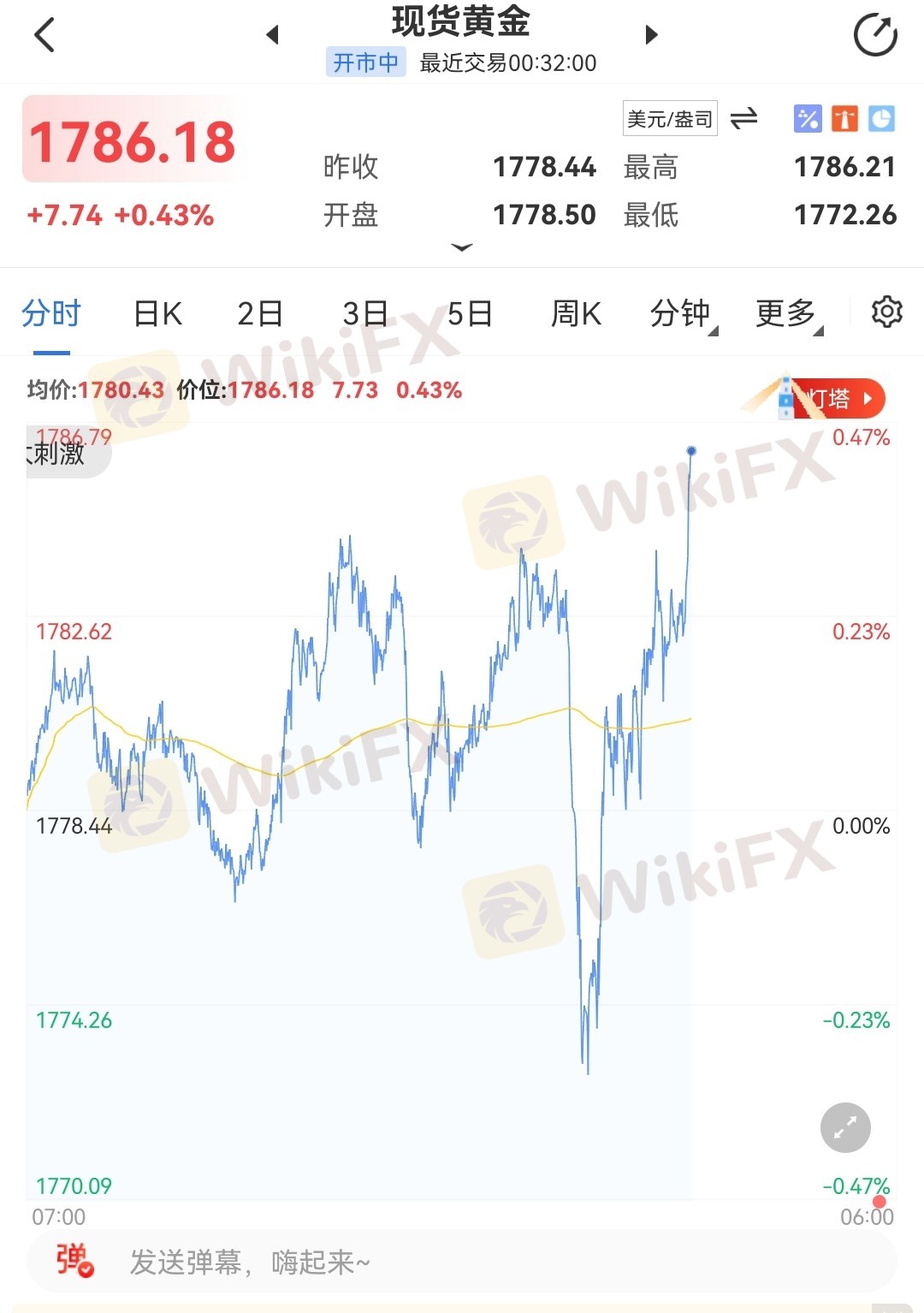Open the 分钟 interval dropdown
Screen dimensions: 924x1313
[x=682, y=314]
